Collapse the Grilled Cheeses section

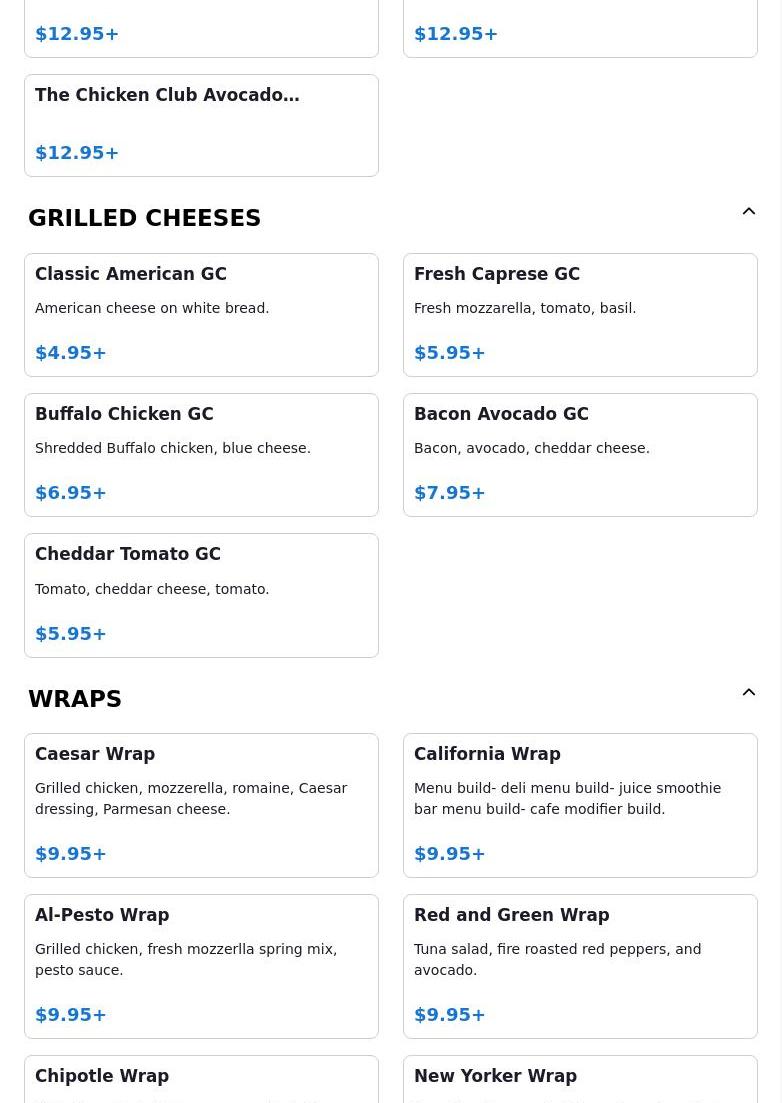coord(748,212)
